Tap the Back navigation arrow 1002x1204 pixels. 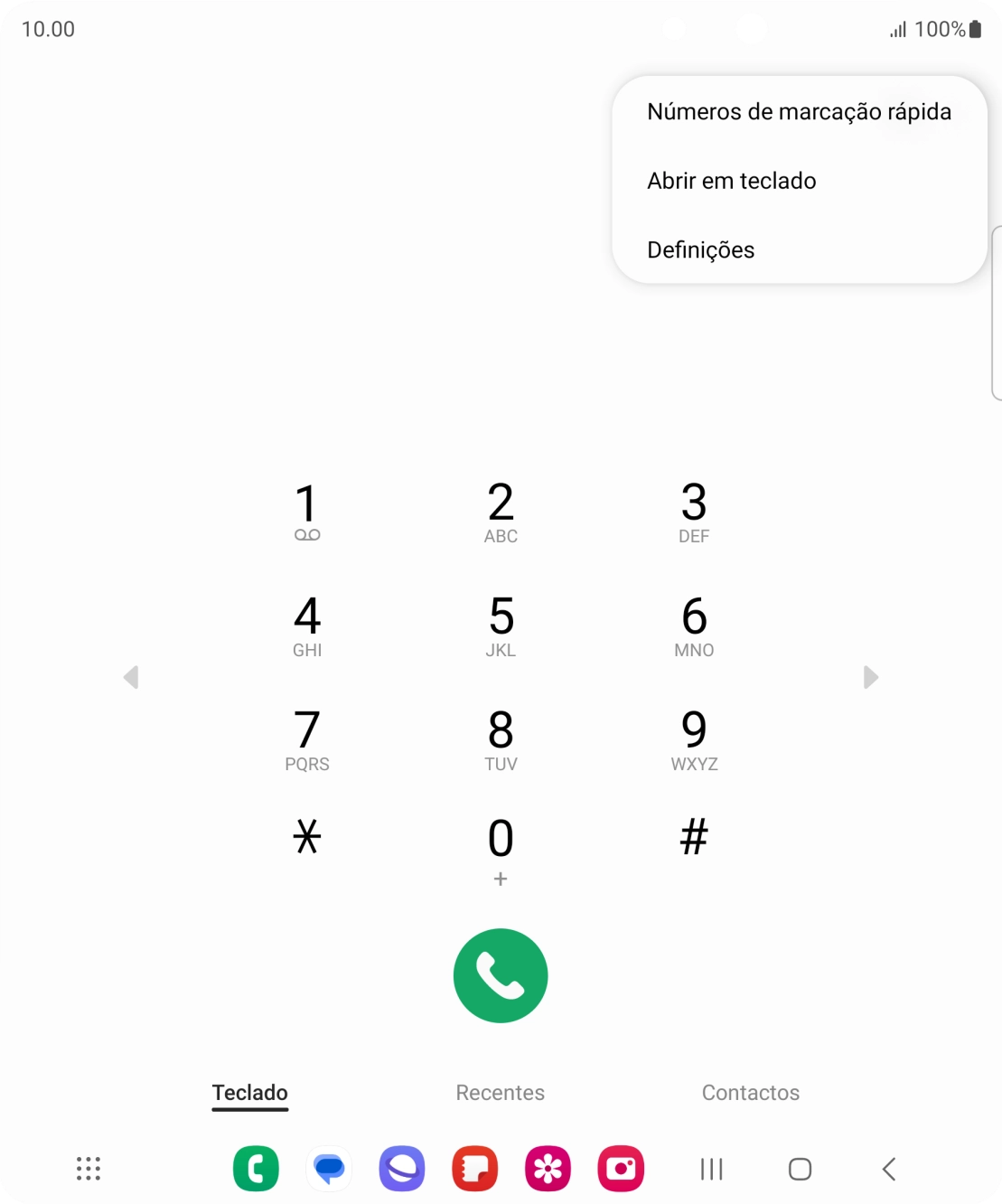891,1168
